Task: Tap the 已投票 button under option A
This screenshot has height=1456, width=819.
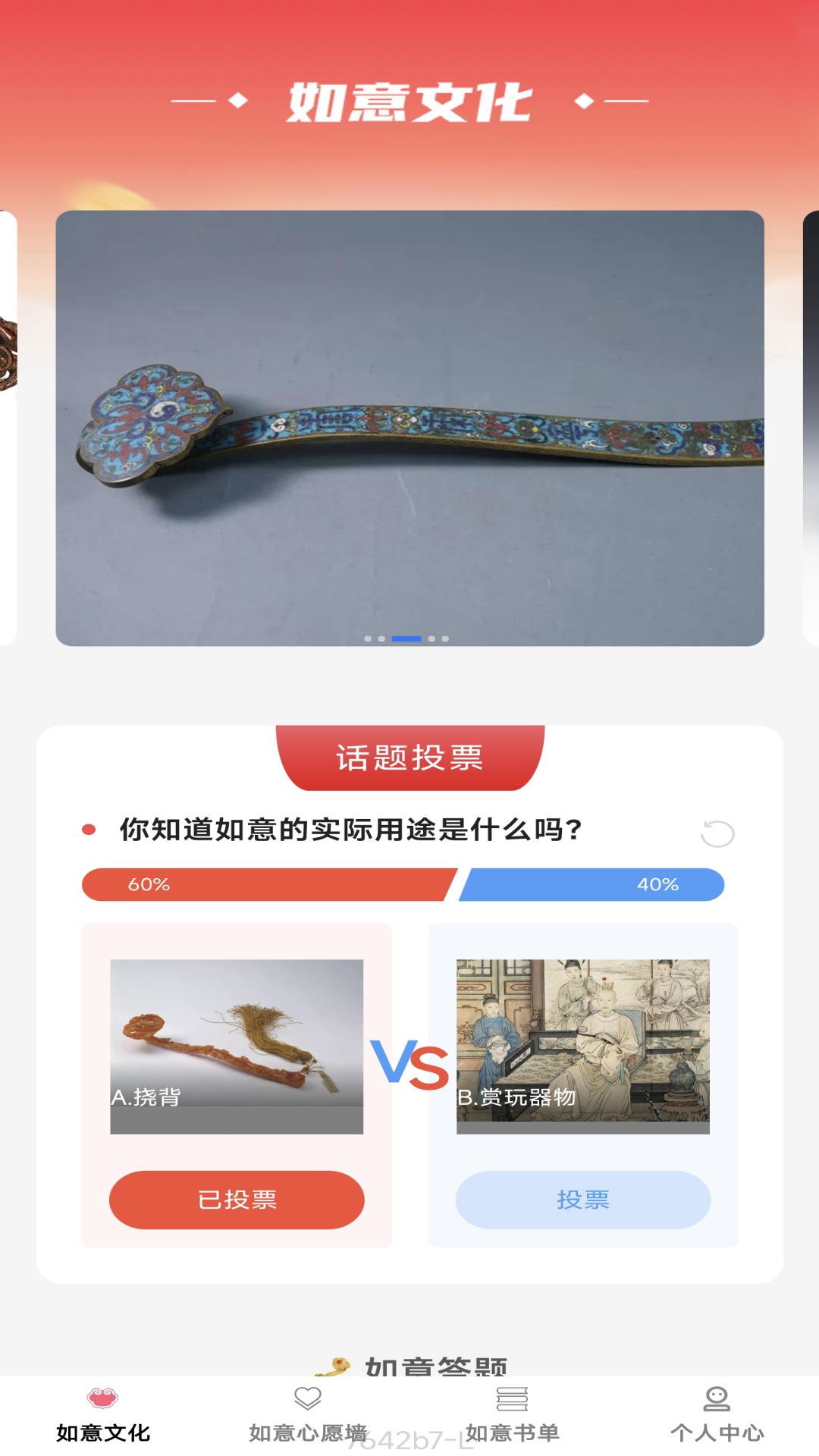Action: [x=237, y=1200]
